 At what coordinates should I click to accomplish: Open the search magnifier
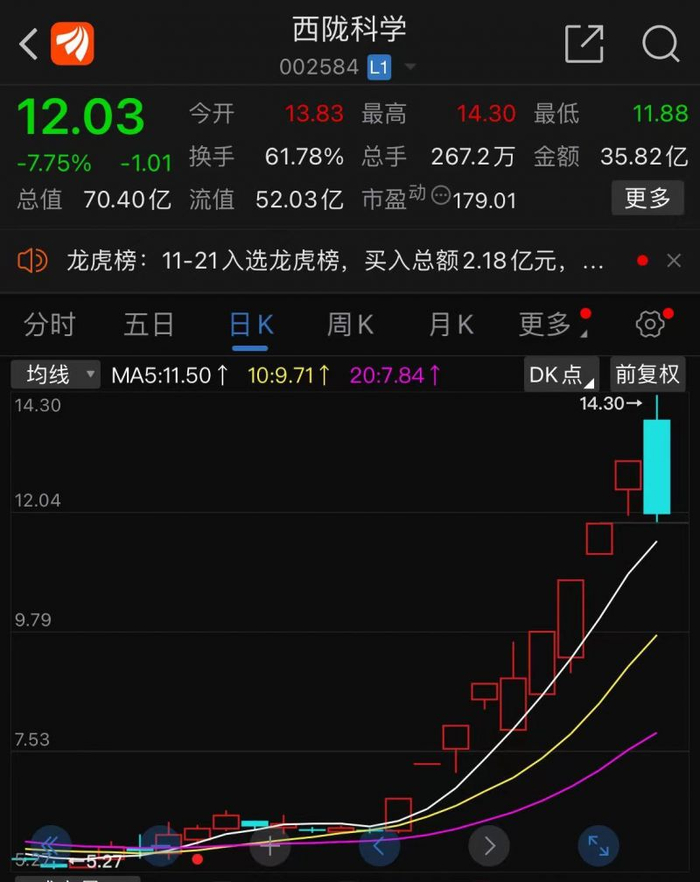[x=660, y=44]
